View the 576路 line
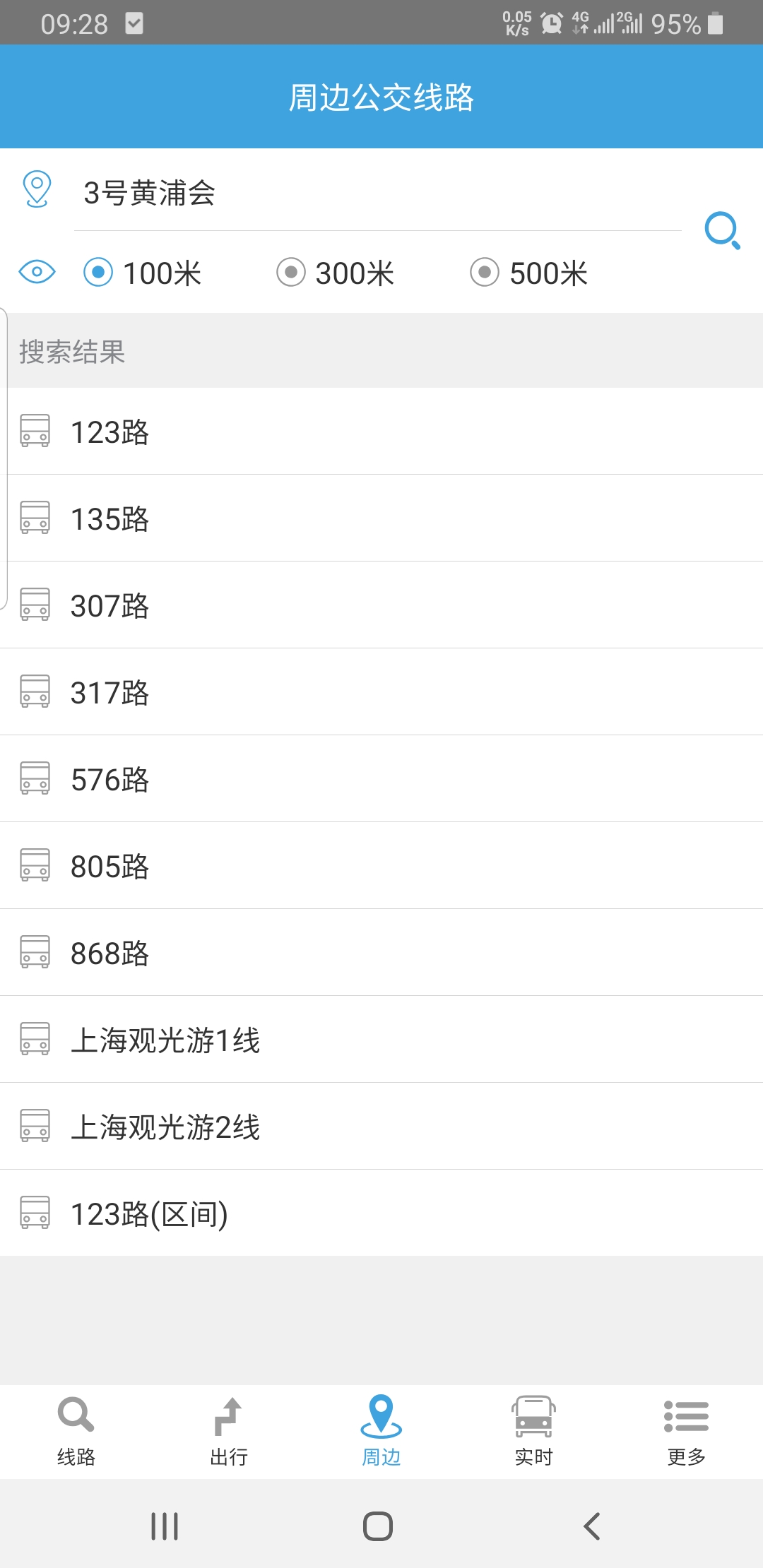This screenshot has width=763, height=1568. click(381, 779)
